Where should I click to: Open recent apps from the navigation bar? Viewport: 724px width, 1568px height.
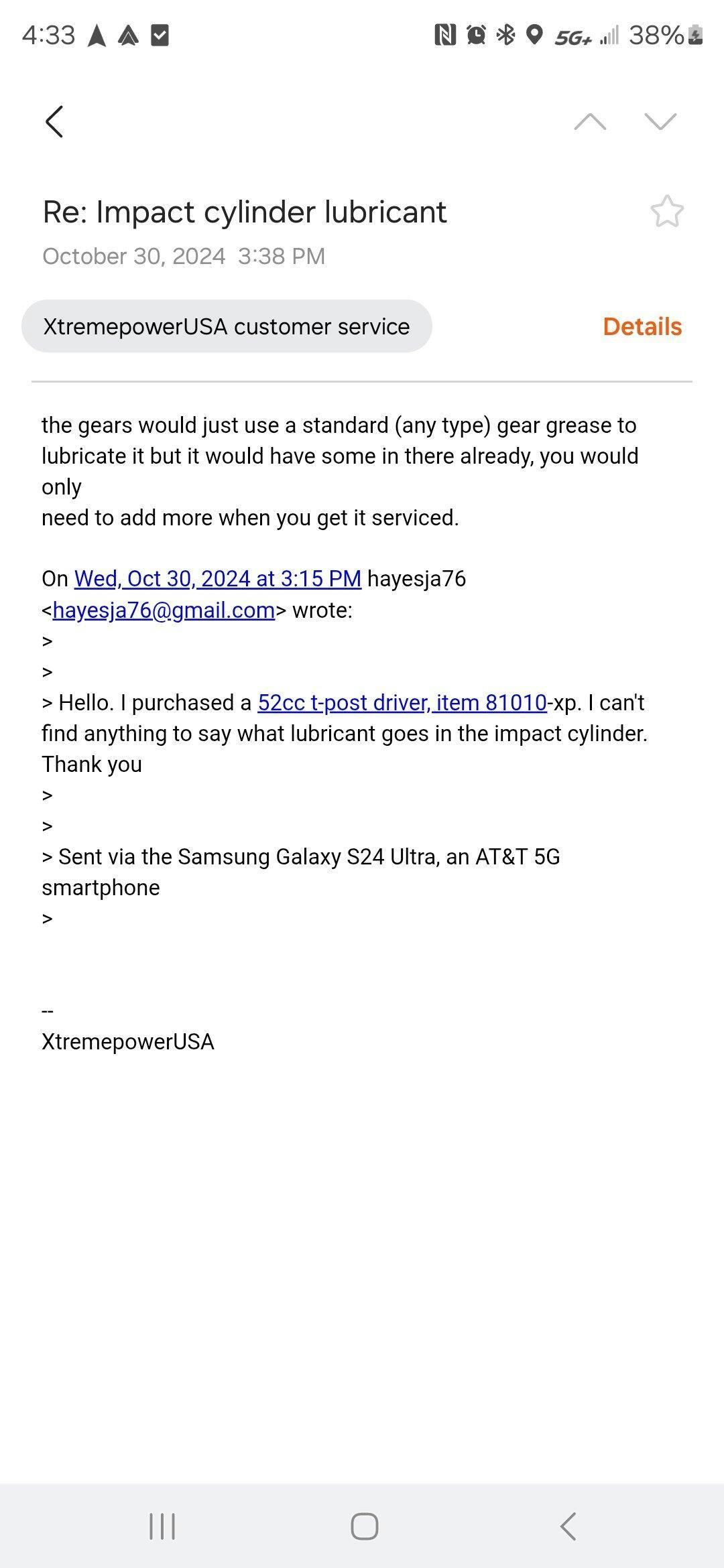162,1526
